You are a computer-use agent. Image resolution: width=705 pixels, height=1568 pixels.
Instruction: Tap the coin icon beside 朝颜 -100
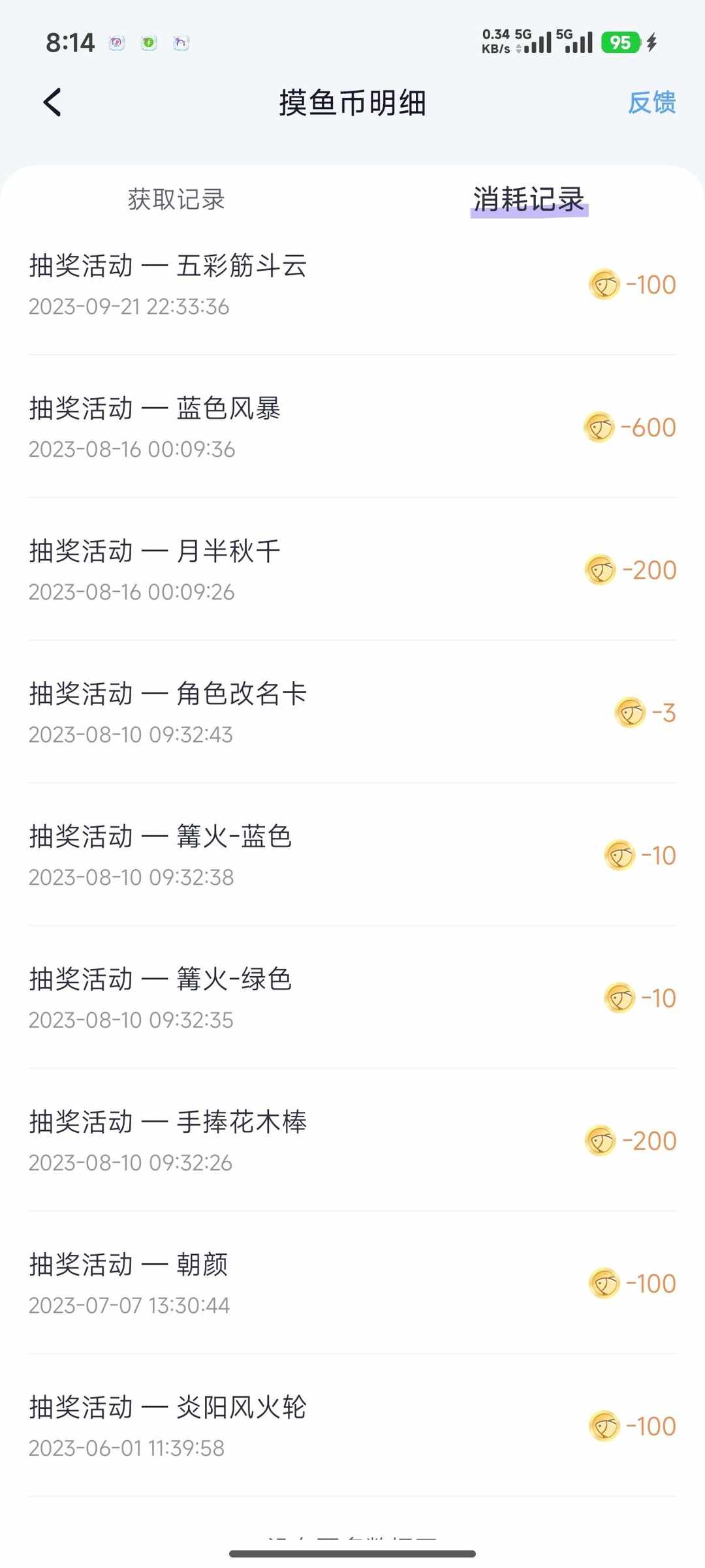coord(604,1282)
